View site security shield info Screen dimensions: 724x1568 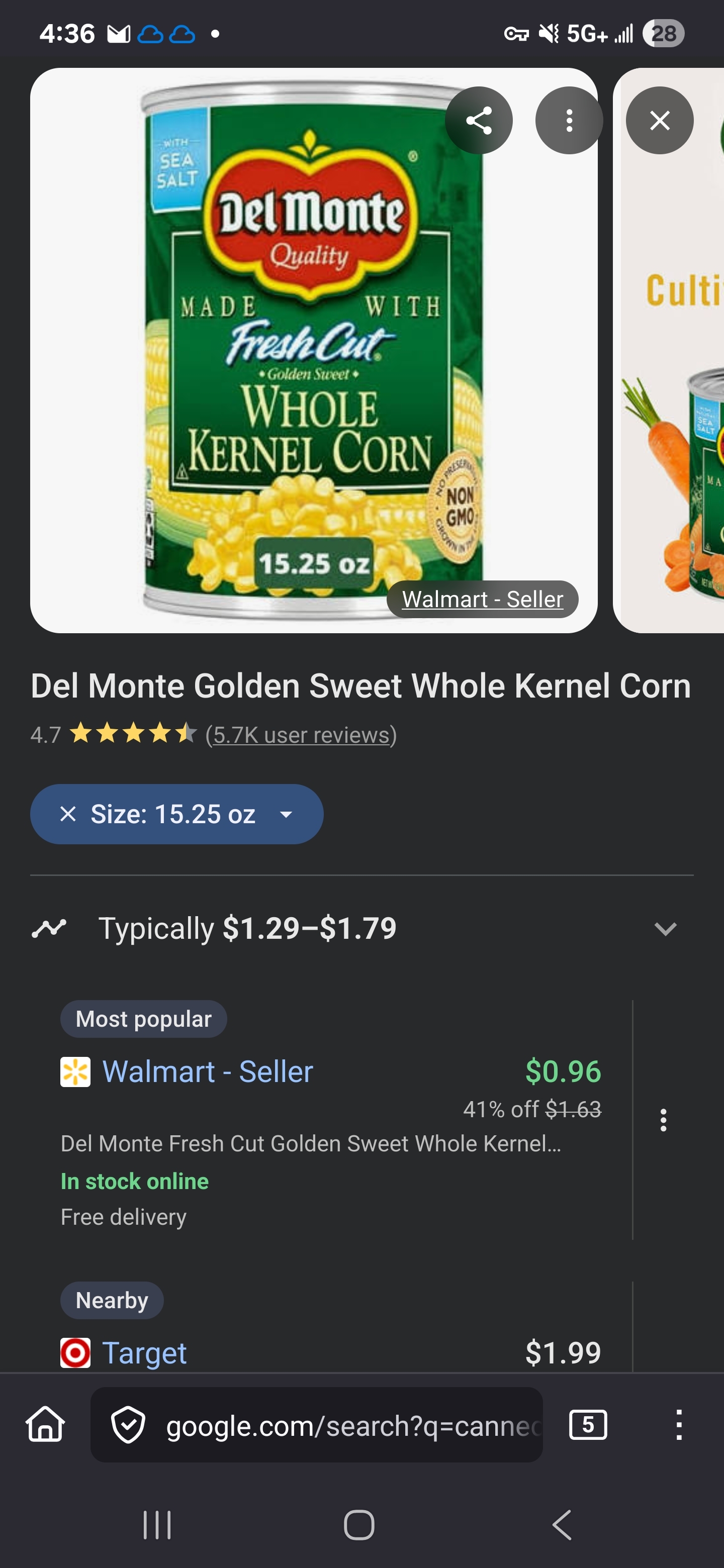click(x=129, y=1425)
